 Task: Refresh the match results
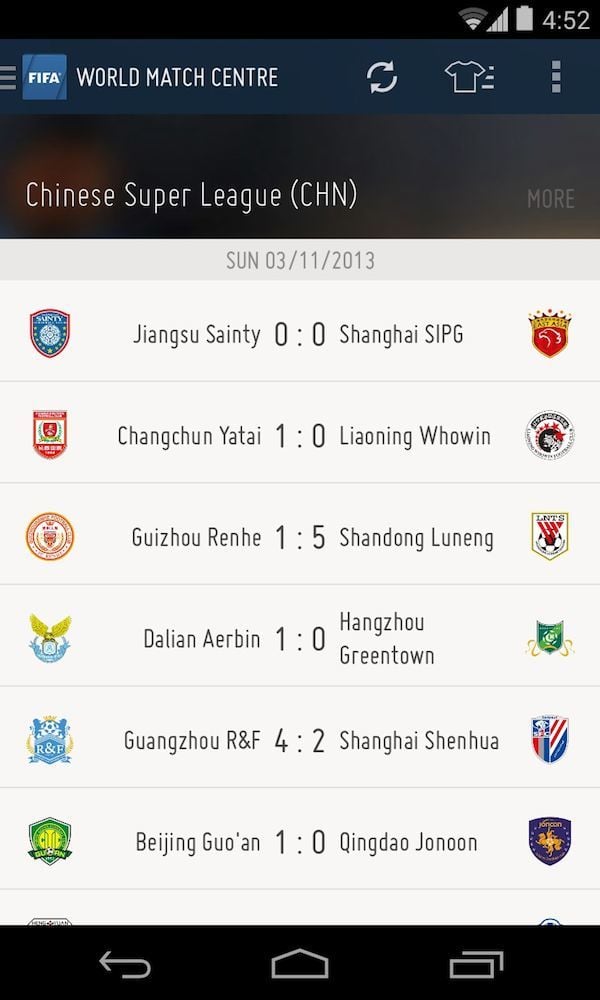point(381,77)
